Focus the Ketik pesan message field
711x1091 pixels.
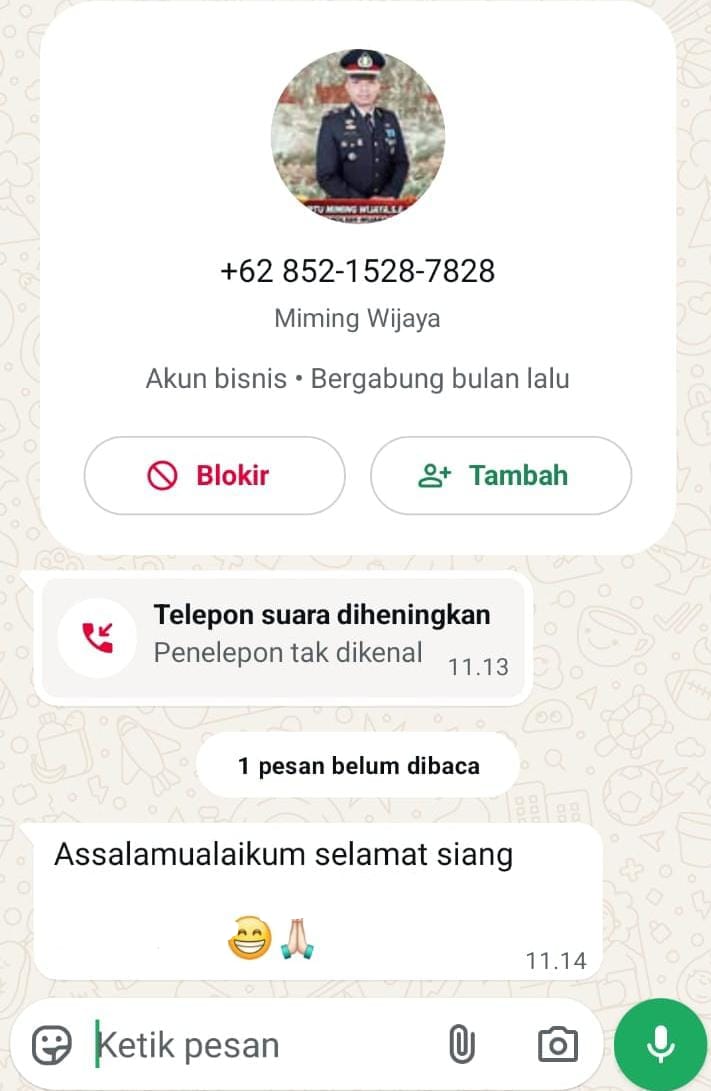pos(260,1045)
